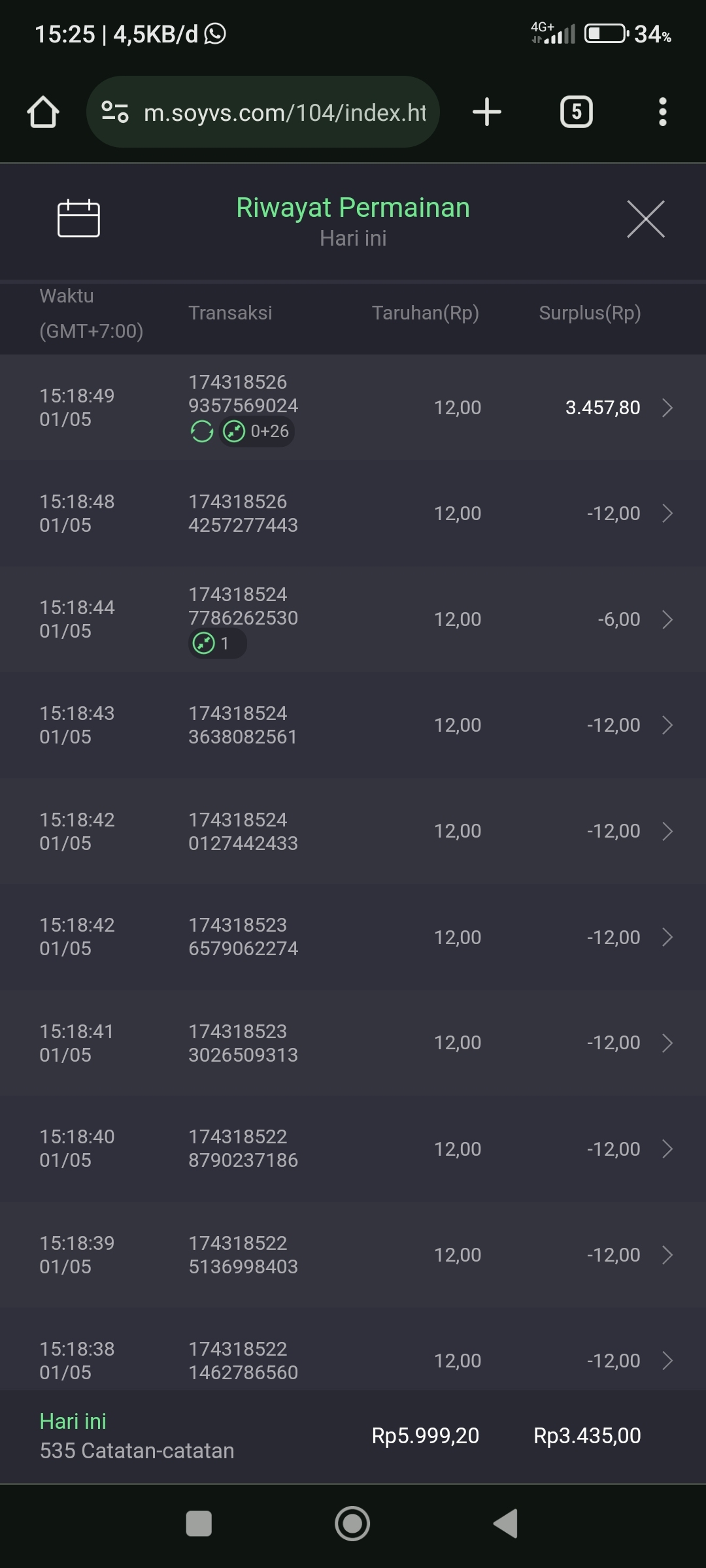Viewport: 706px width, 1568px height.
Task: Show the open tabs switcher
Action: pyautogui.click(x=576, y=112)
